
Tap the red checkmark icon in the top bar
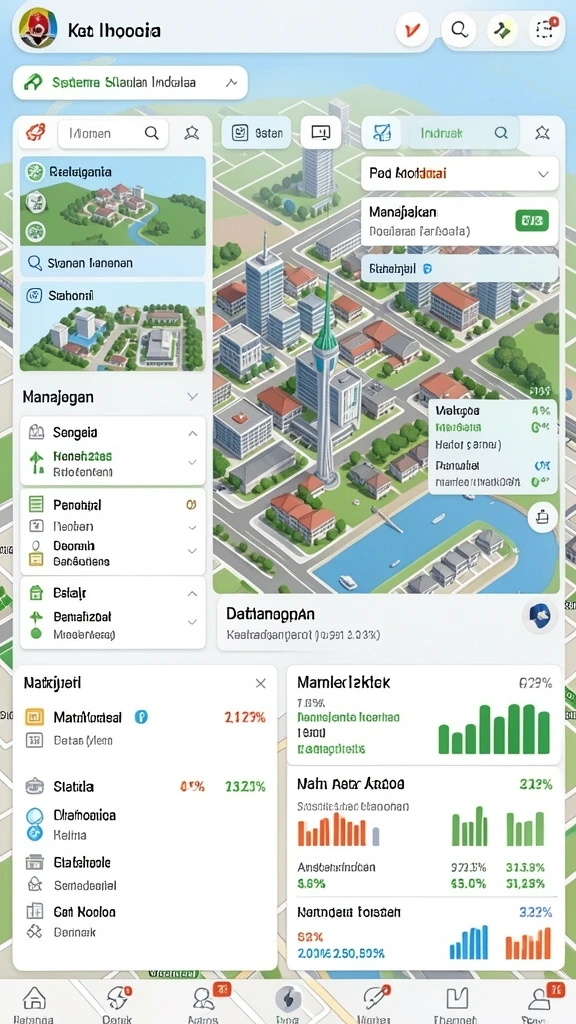(x=412, y=29)
